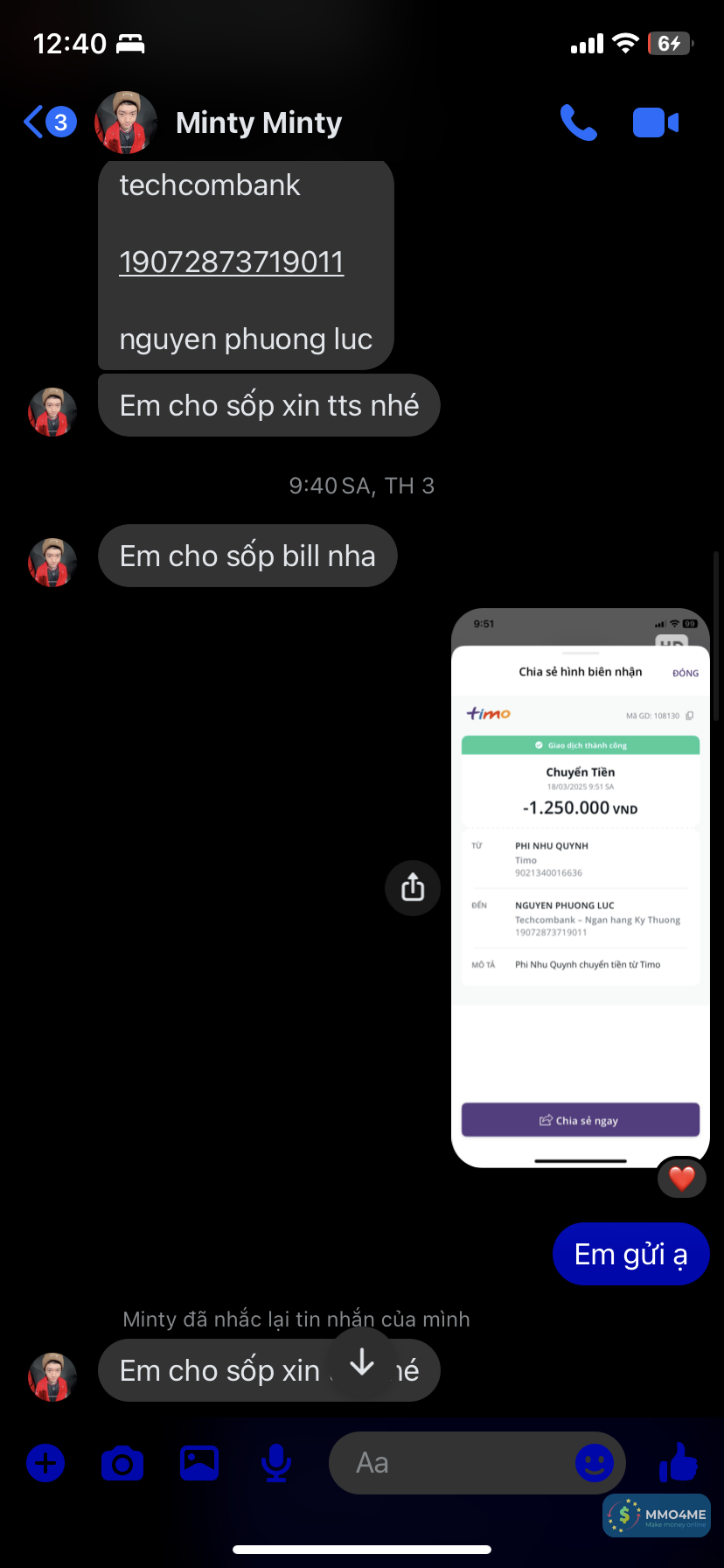
Task: Pick a photo from the gallery
Action: 199,1463
